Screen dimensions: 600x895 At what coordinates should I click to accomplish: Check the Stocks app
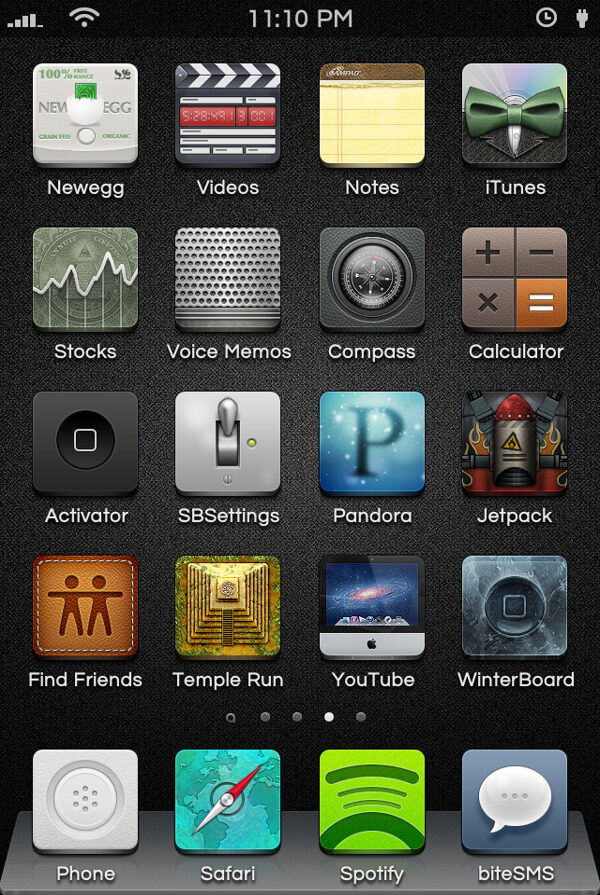click(x=85, y=278)
